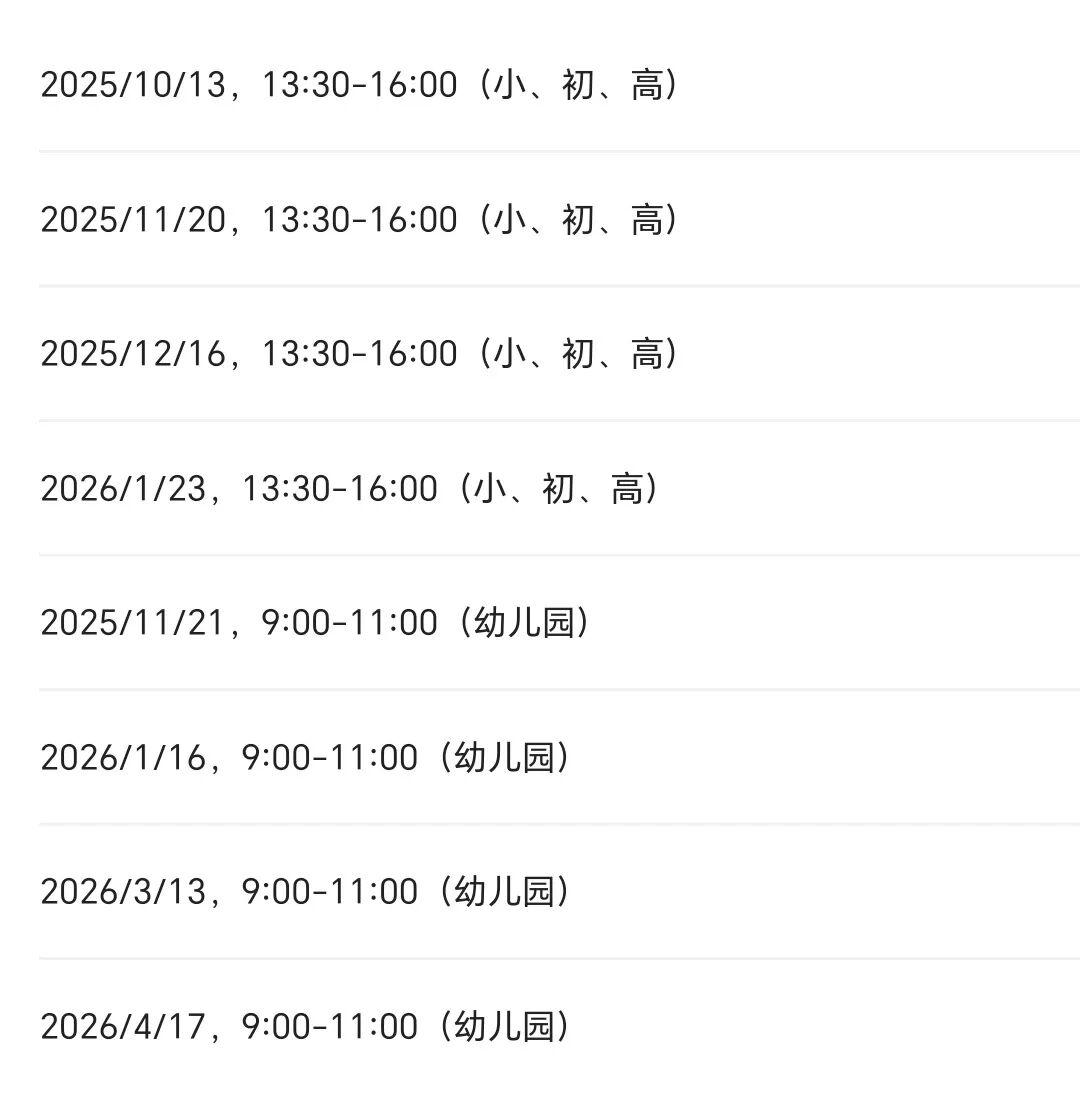Image resolution: width=1080 pixels, height=1114 pixels.
Task: Select the 2025/10/13 13:30-16:00 session
Action: [360, 86]
